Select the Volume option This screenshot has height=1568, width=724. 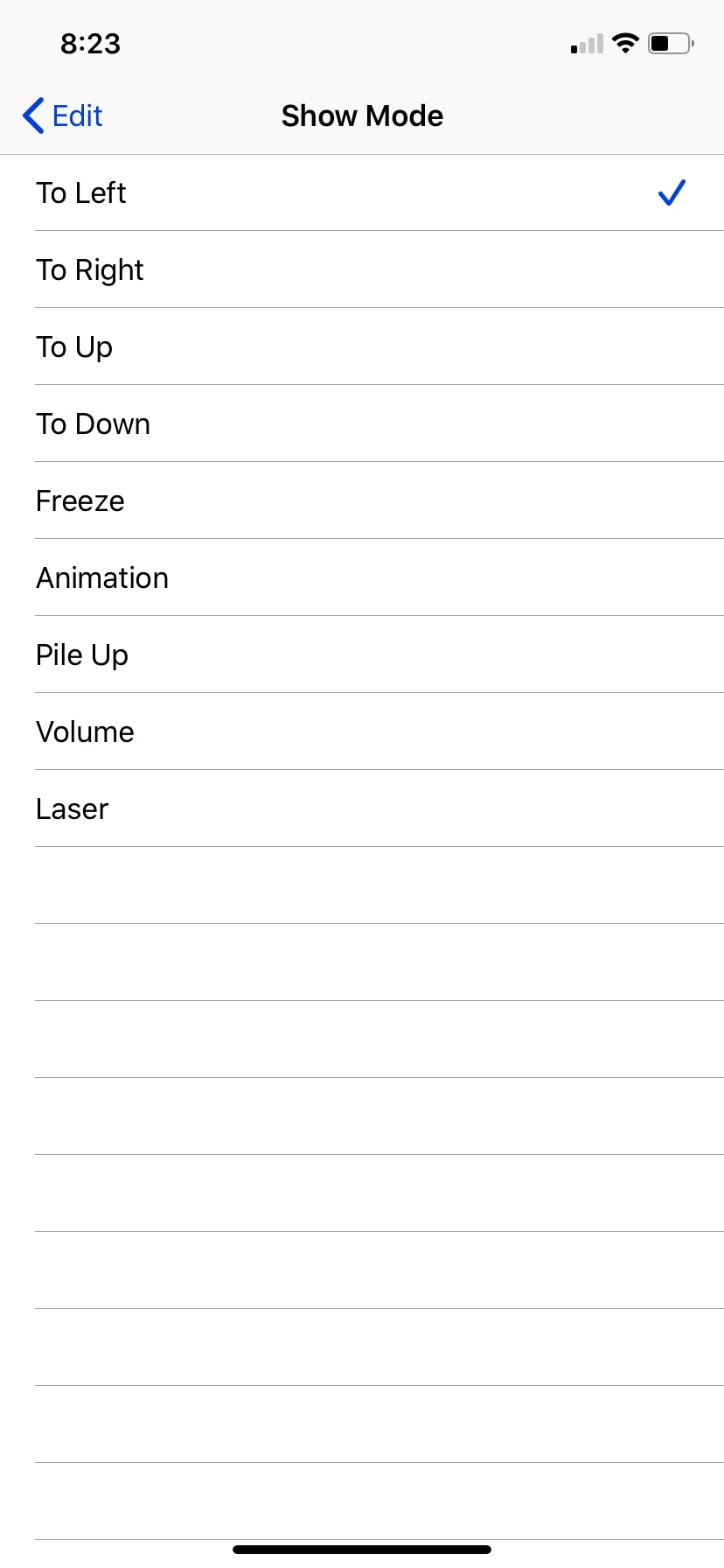point(362,731)
